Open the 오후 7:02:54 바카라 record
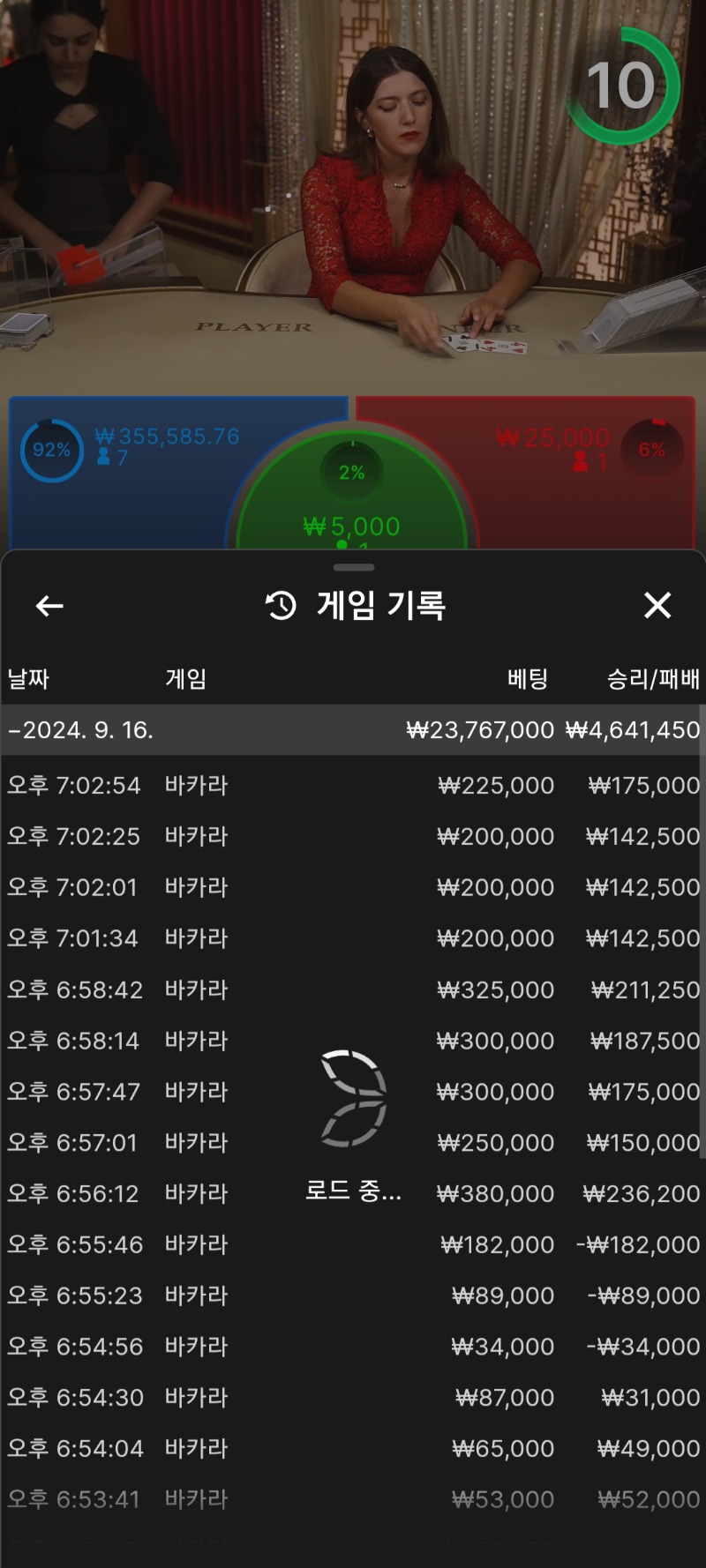Viewport: 706px width, 1568px height. coord(353,785)
